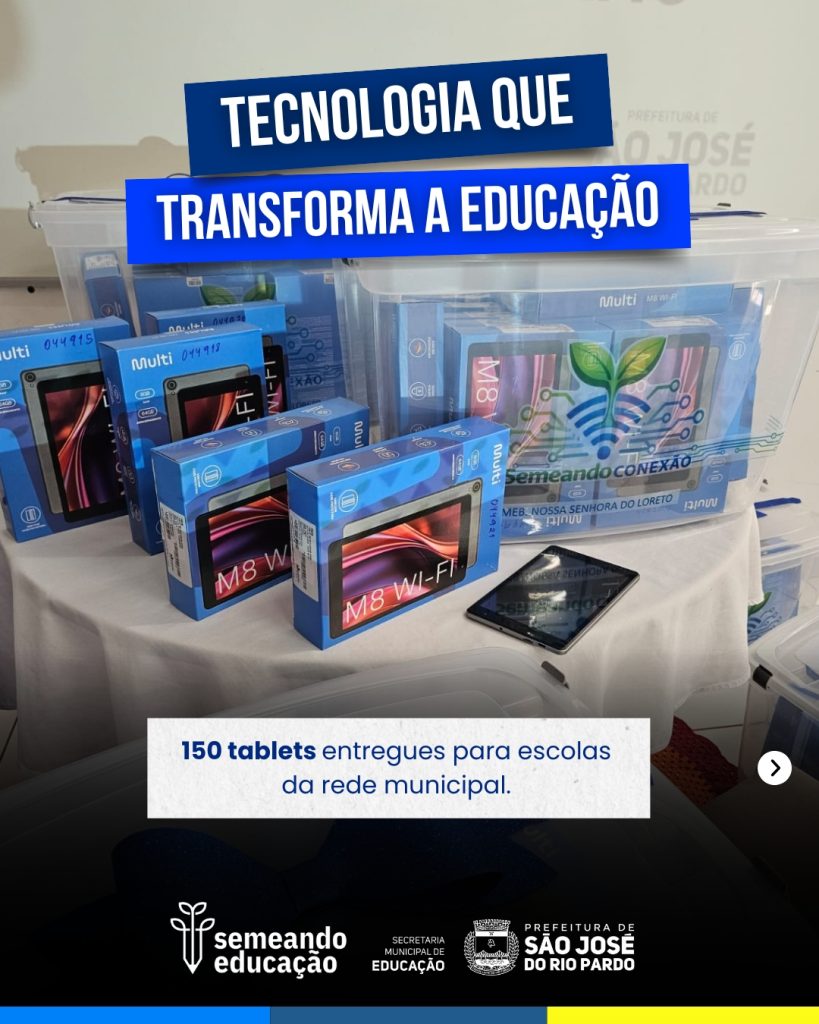Screen dimensions: 819x1024
Task: Go to the next carousel image
Action: click(x=774, y=768)
